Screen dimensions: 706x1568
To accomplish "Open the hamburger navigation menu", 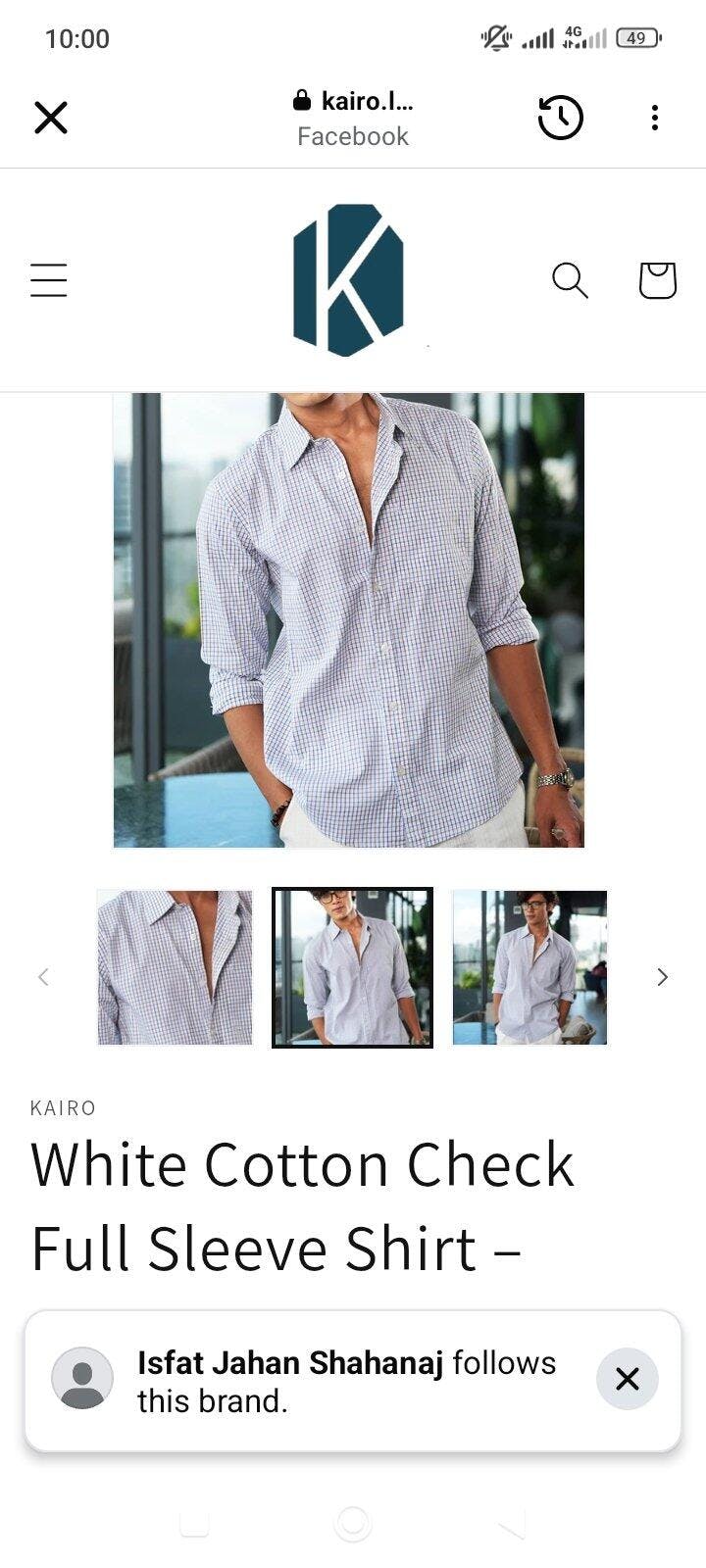I will point(48,280).
